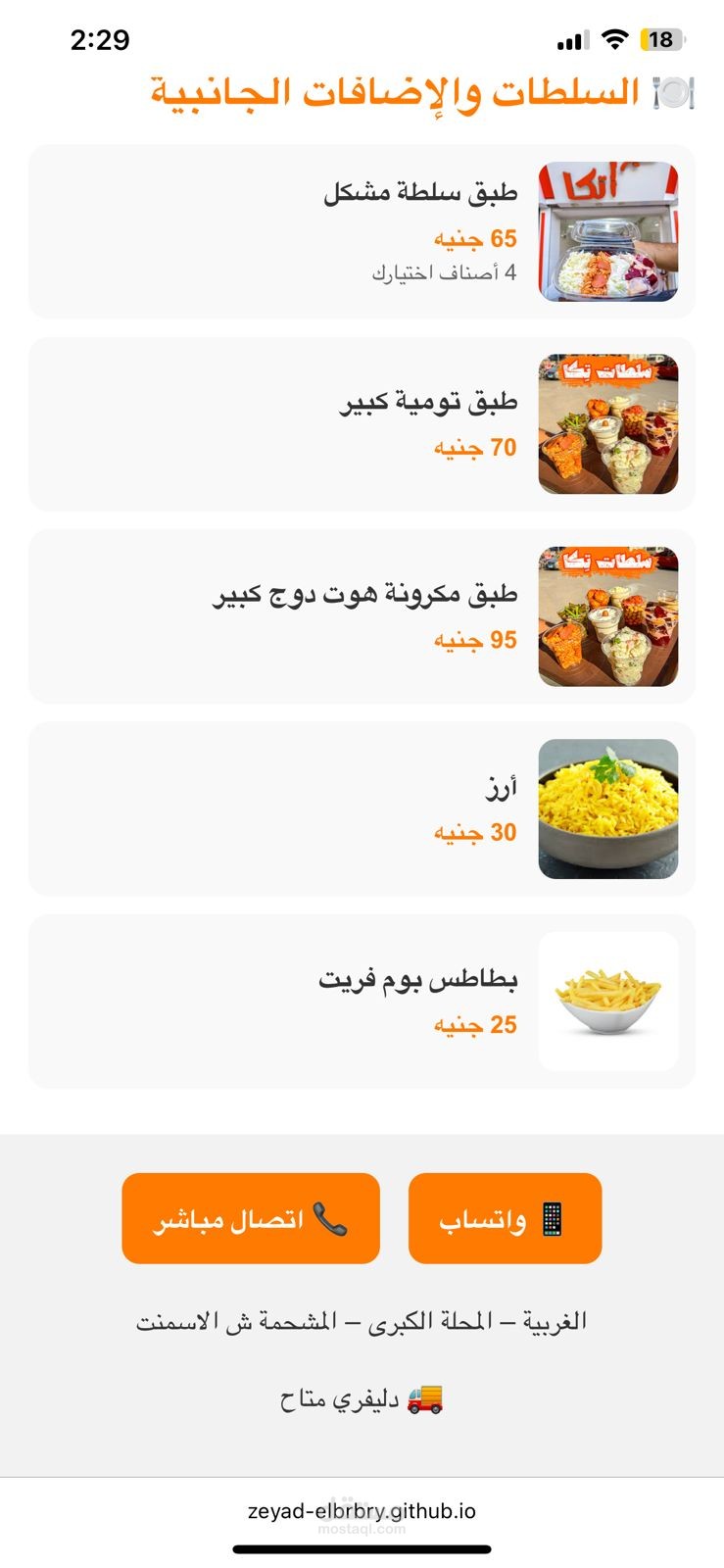This screenshot has width=724, height=1568.
Task: Open the طبق مكرونة هوت دوج كبير card
Action: 362,616
